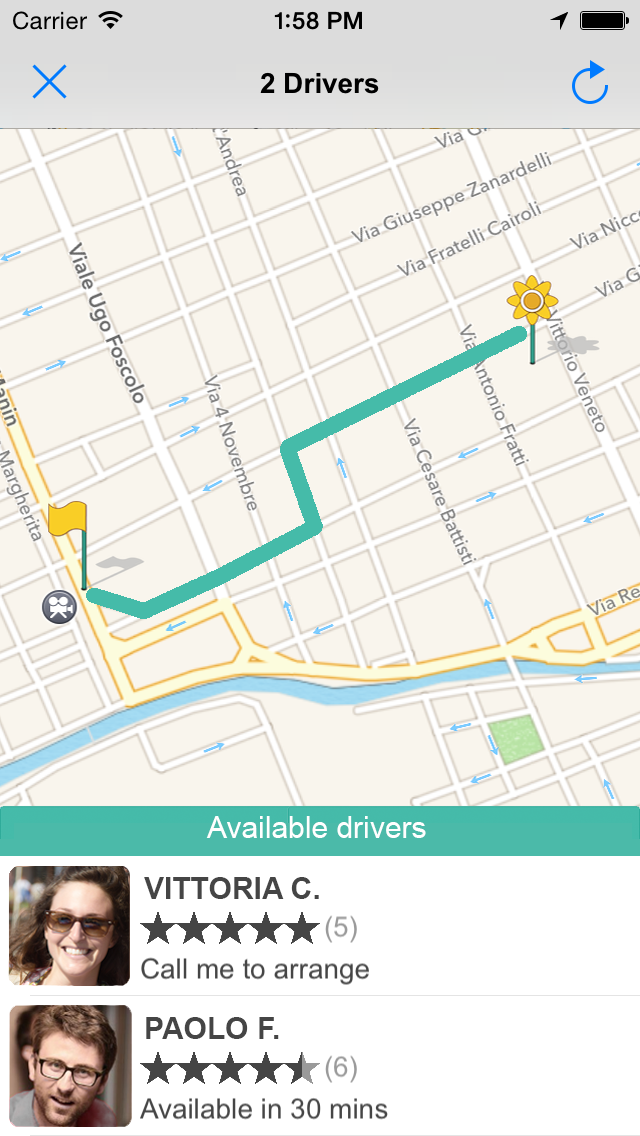Viewport: 640px width, 1136px height.
Task: Tap the yellow flag start pin
Action: 68,545
